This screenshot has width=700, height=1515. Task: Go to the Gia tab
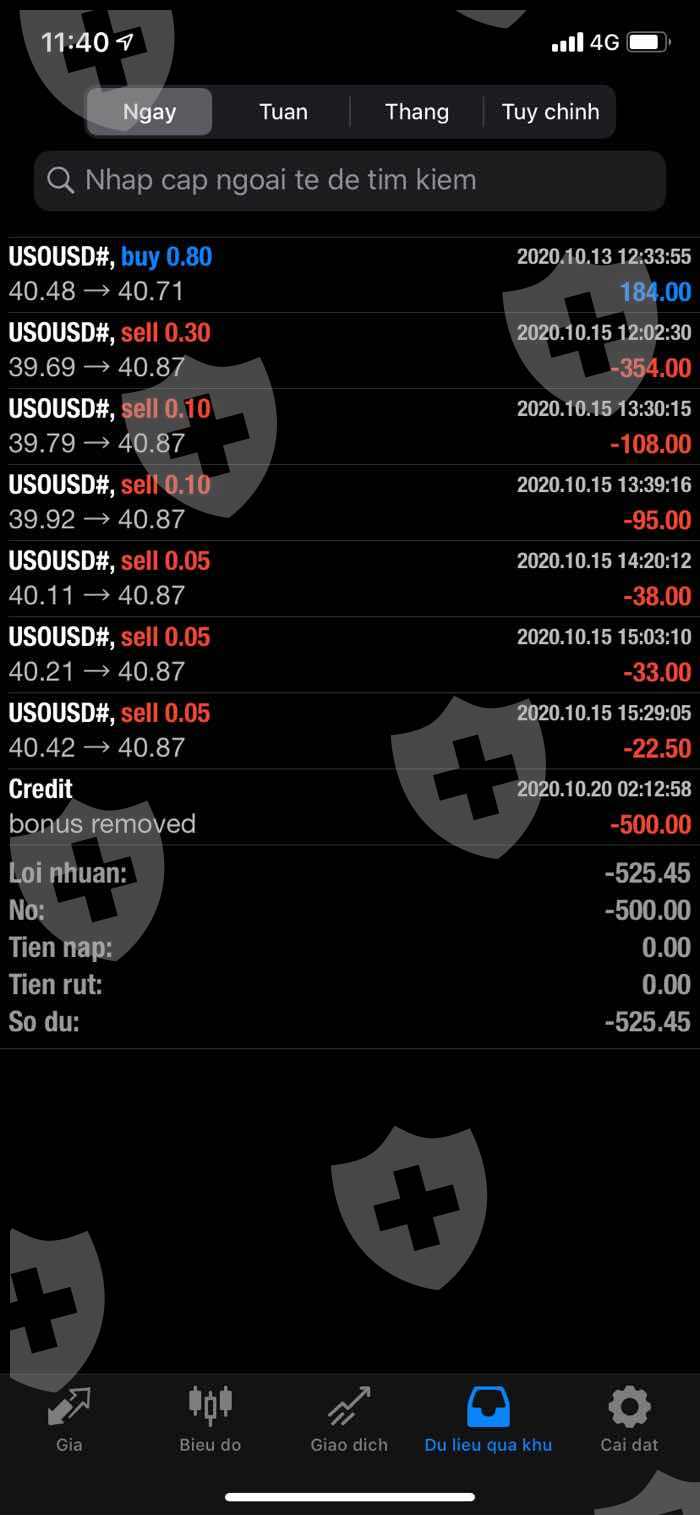(x=69, y=1420)
